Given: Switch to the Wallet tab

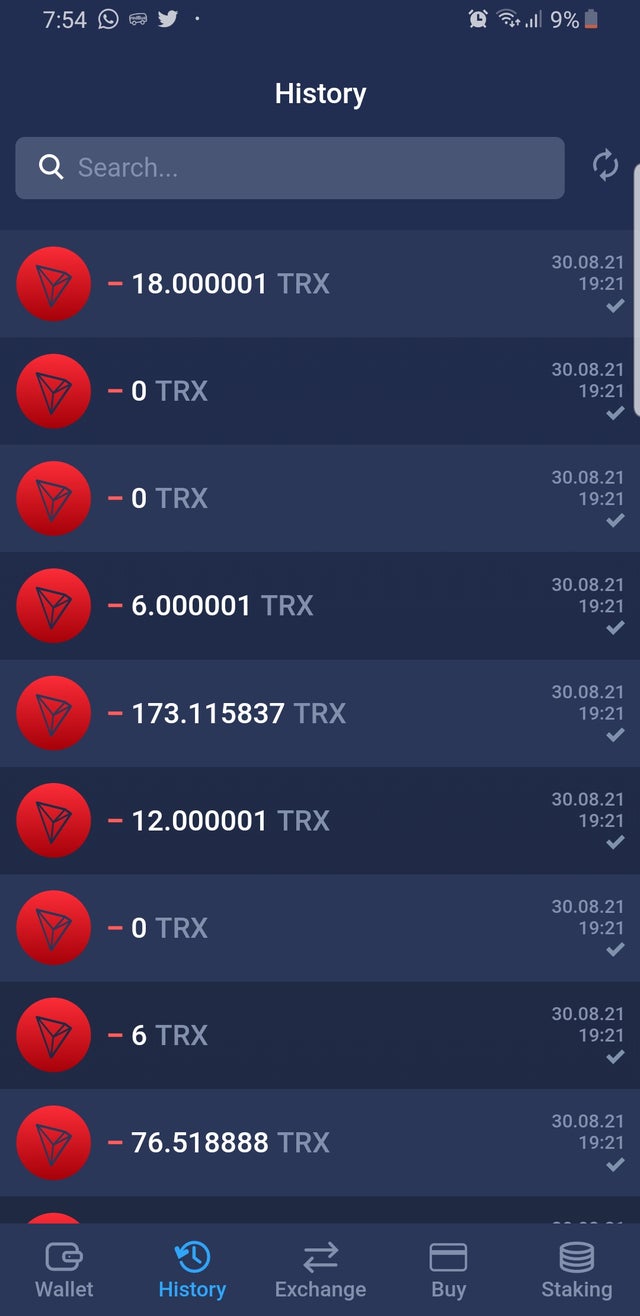Looking at the screenshot, I should click(64, 1270).
